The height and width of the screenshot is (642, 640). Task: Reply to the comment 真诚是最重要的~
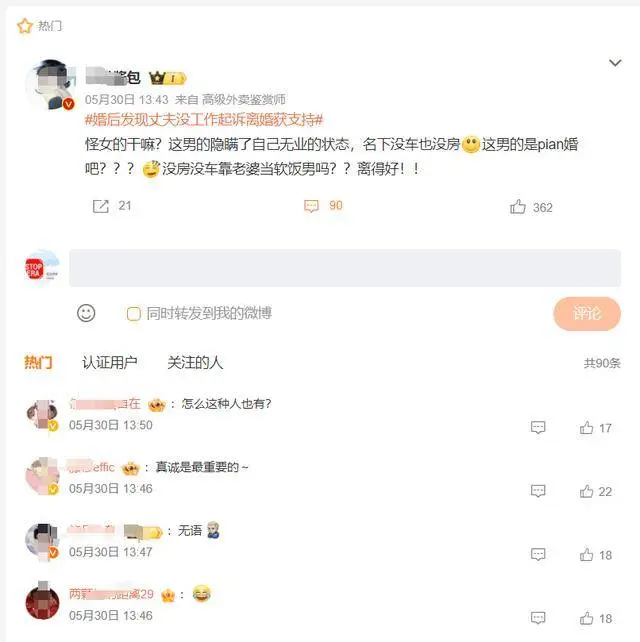coord(538,491)
